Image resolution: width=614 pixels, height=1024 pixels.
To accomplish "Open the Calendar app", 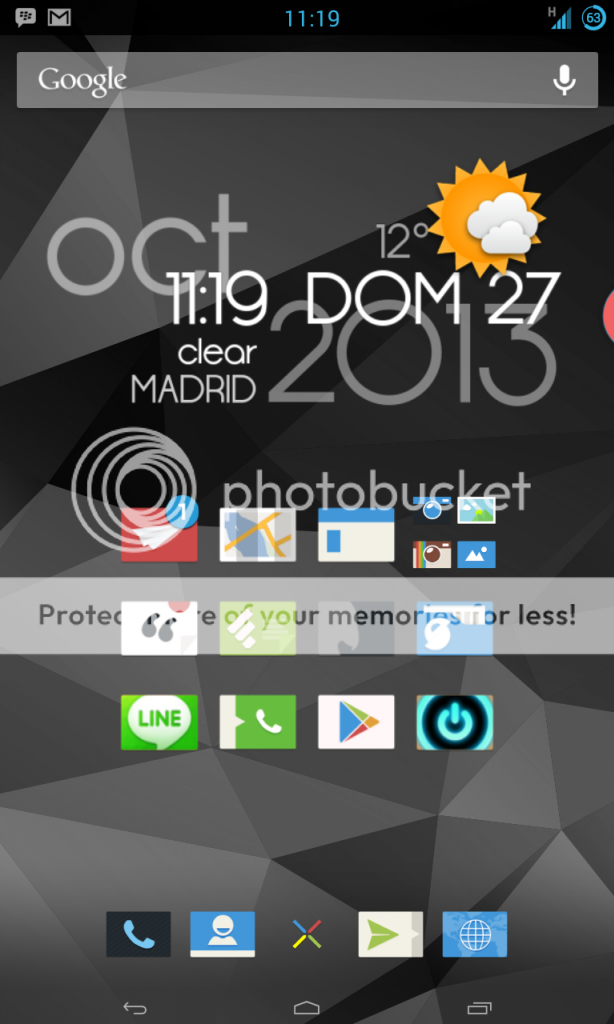I will click(x=356, y=534).
